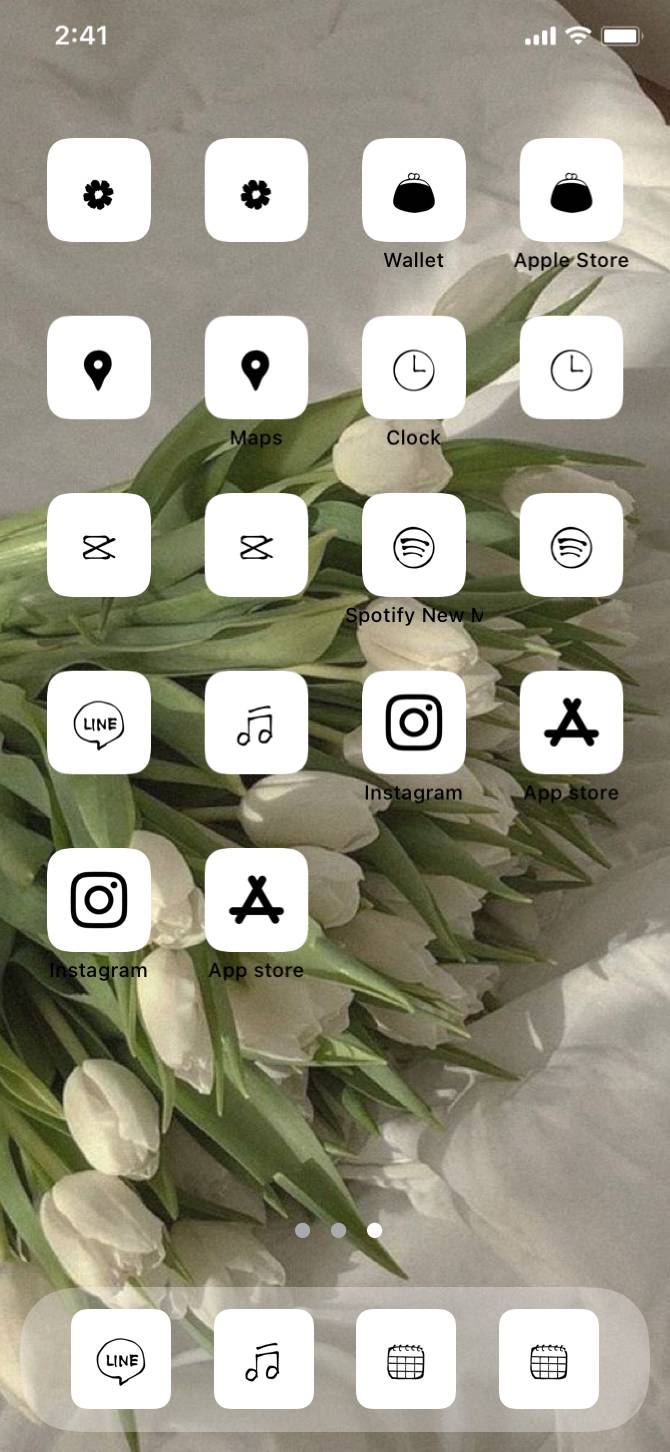Tap the unlabeled location pin icon
The height and width of the screenshot is (1452, 670).
point(99,368)
